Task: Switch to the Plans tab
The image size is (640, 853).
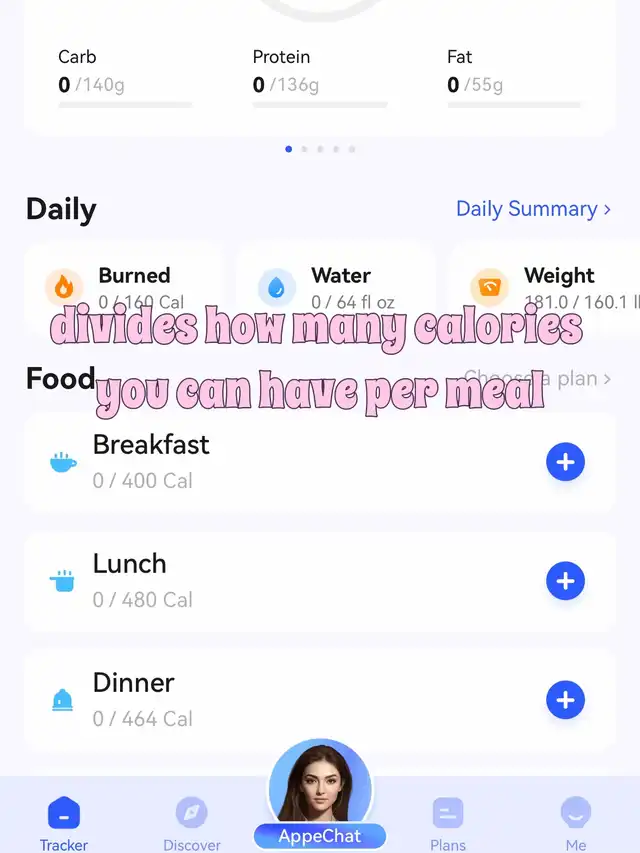Action: tap(448, 823)
